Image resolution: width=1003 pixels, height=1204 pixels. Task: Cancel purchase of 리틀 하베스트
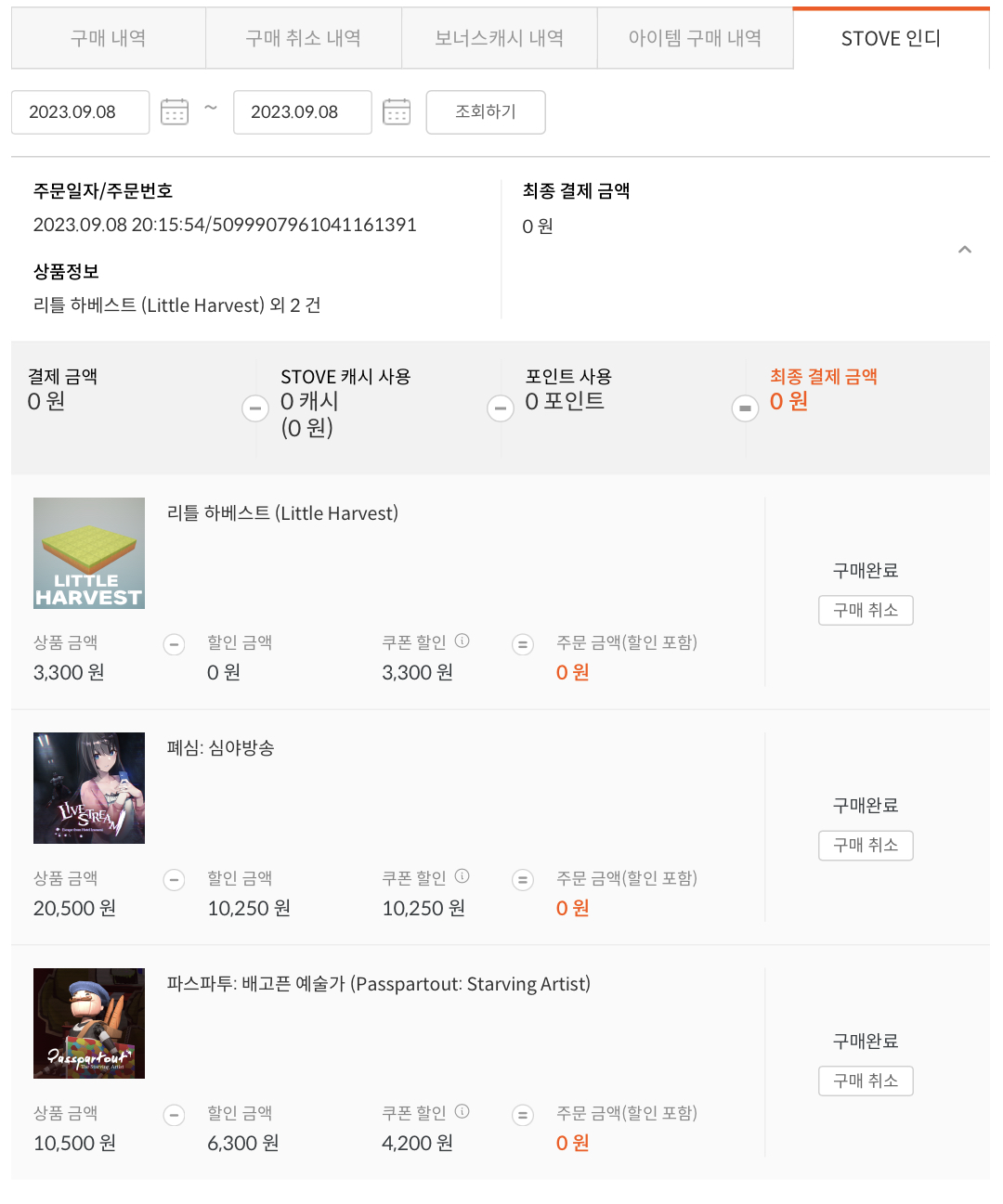pos(866,610)
